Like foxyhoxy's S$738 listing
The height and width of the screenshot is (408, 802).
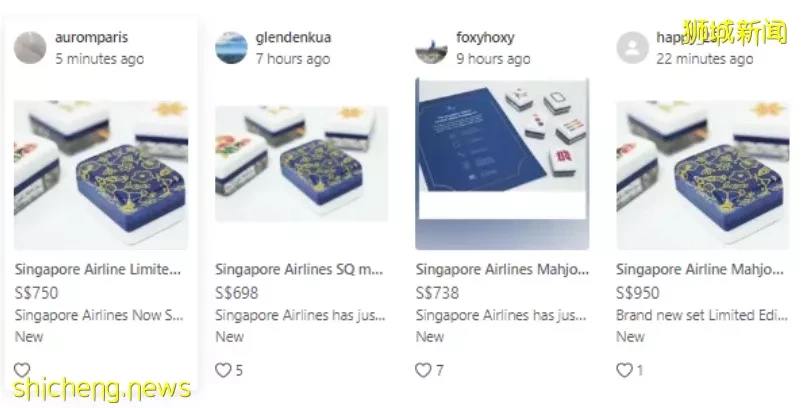coord(423,370)
